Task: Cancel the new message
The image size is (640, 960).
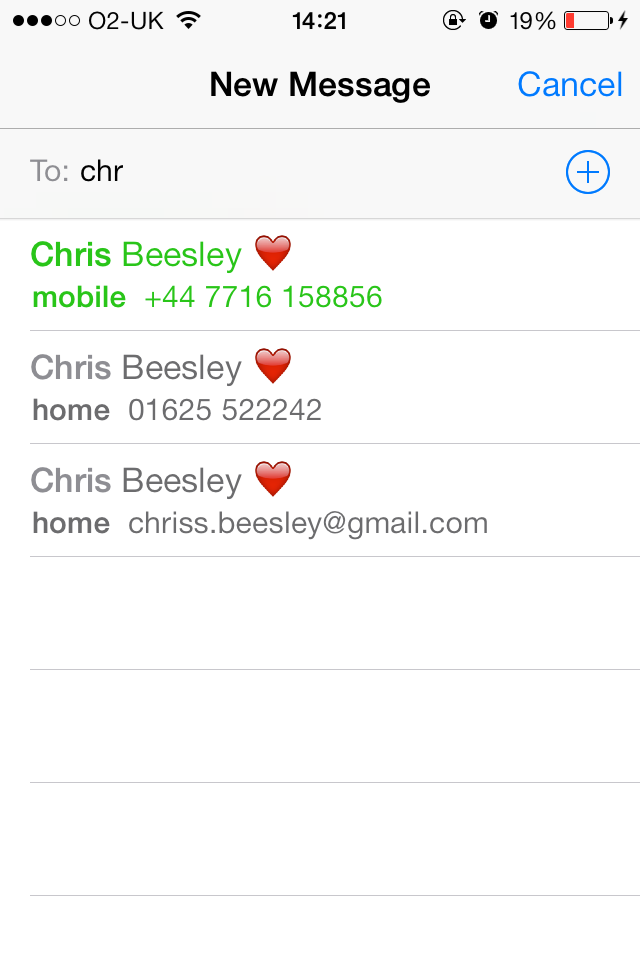Action: 570,85
